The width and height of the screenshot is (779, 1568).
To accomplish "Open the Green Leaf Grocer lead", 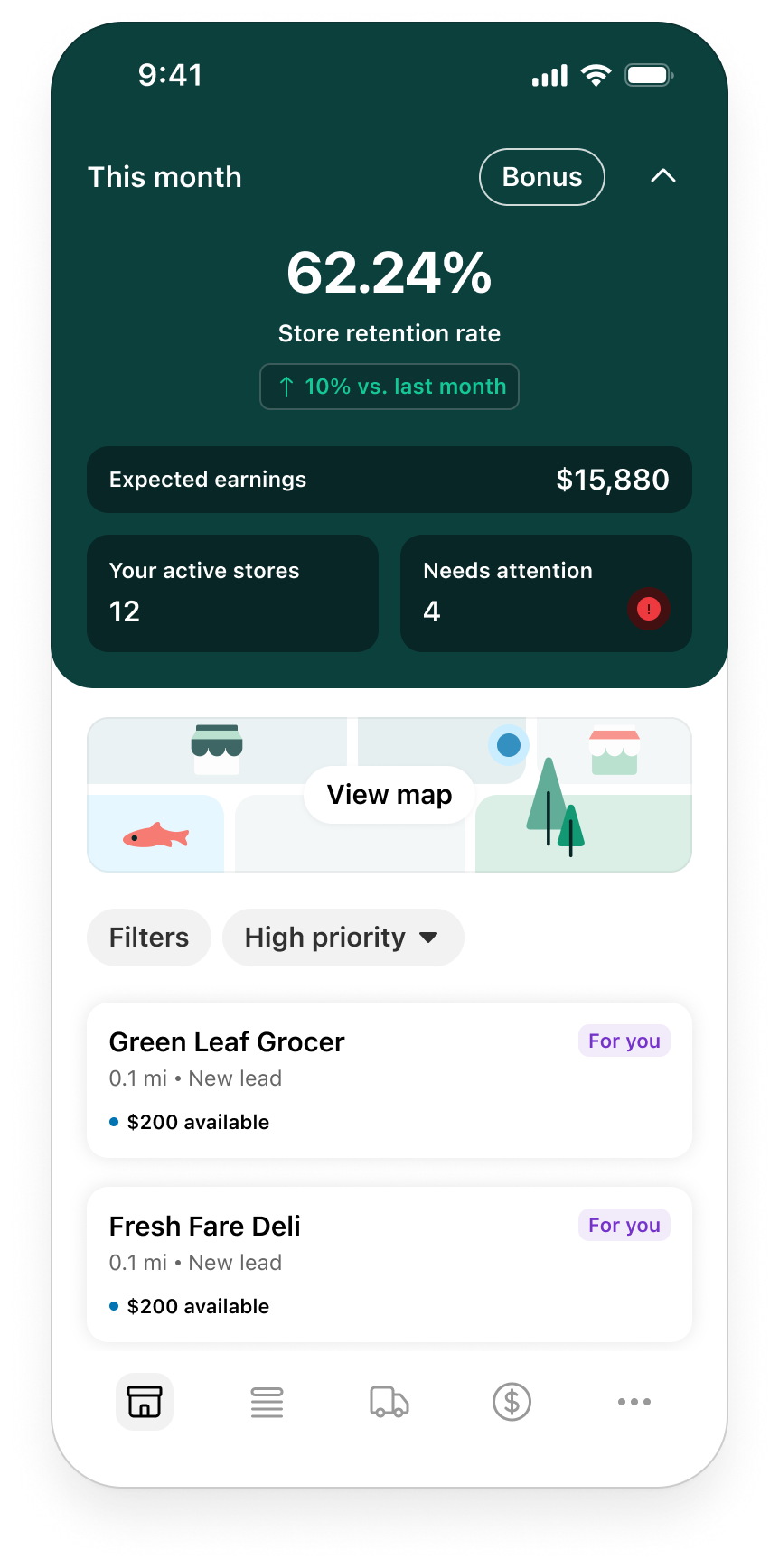I will point(389,1080).
